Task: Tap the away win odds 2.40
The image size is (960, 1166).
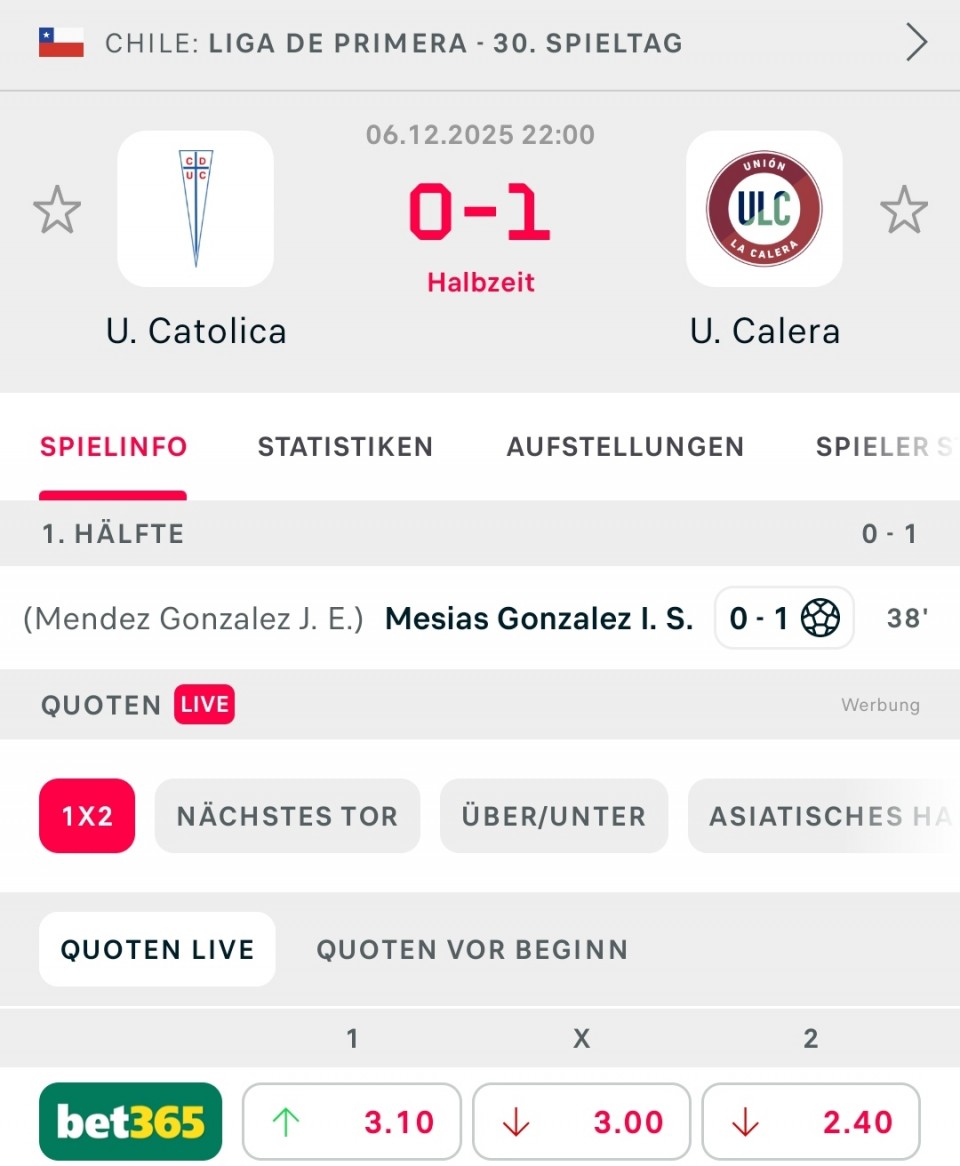Action: tap(811, 1122)
